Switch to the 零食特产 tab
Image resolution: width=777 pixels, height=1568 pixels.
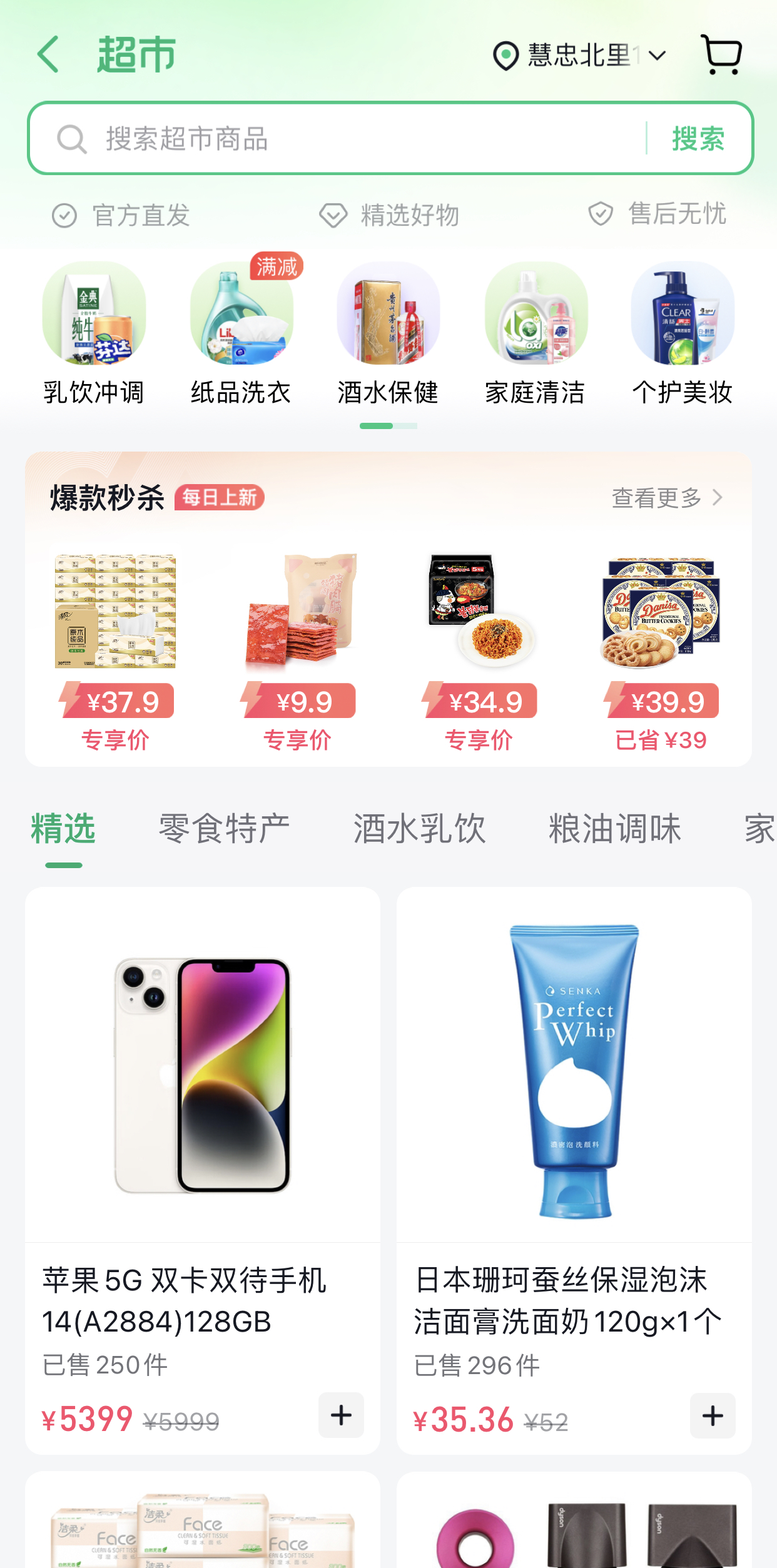pyautogui.click(x=224, y=829)
